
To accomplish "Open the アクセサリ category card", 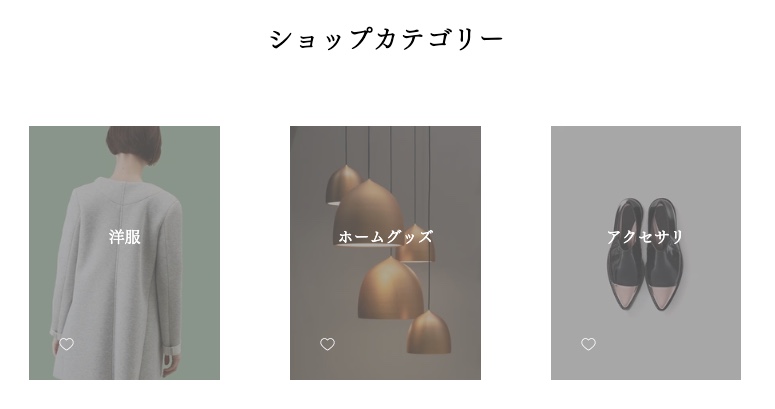I will click(645, 237).
